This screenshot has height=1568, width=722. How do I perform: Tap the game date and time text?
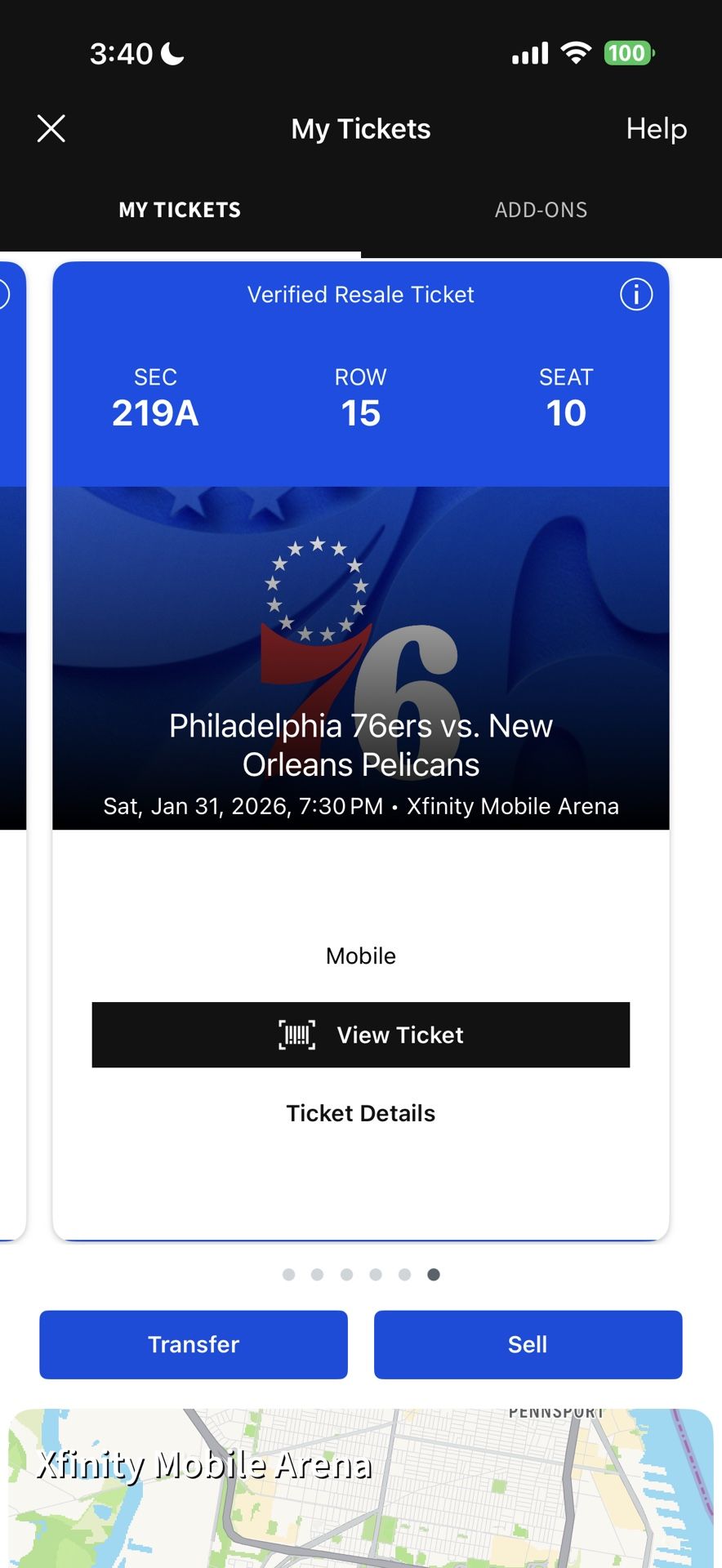pos(360,805)
